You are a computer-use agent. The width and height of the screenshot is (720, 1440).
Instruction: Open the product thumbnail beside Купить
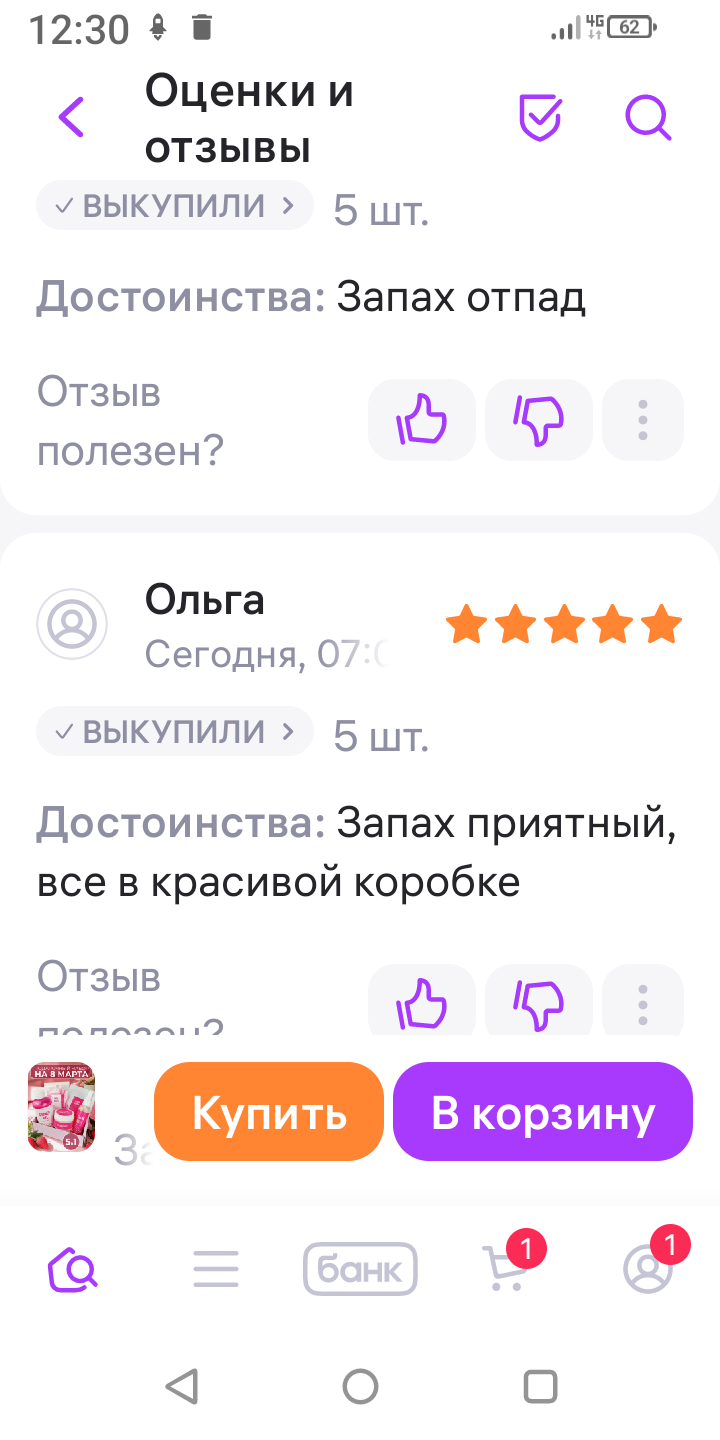coord(62,1107)
